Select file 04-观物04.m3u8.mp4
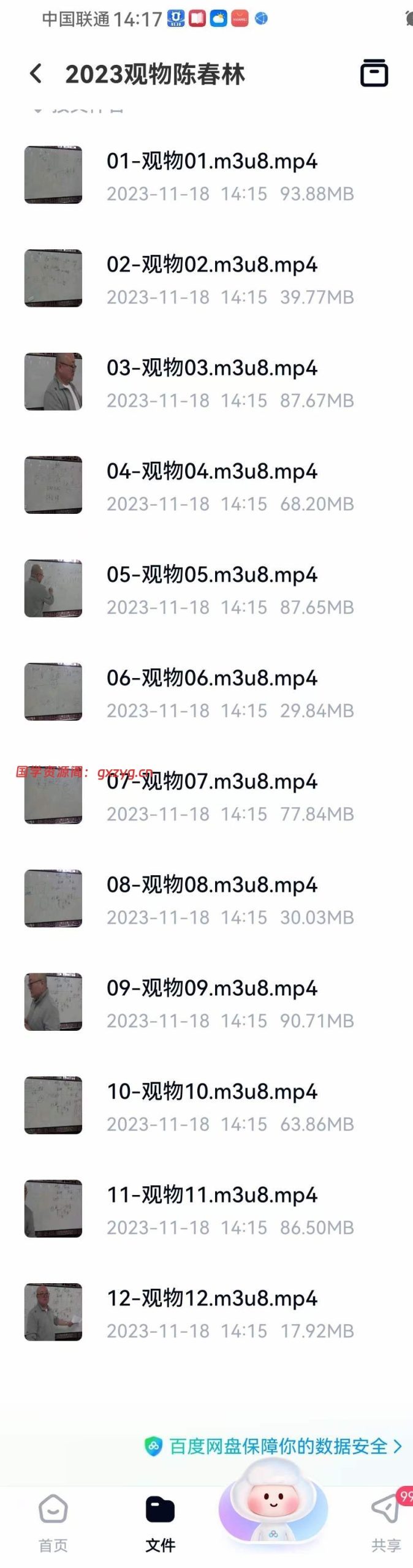Image resolution: width=413 pixels, height=1568 pixels. pyautogui.click(x=211, y=486)
